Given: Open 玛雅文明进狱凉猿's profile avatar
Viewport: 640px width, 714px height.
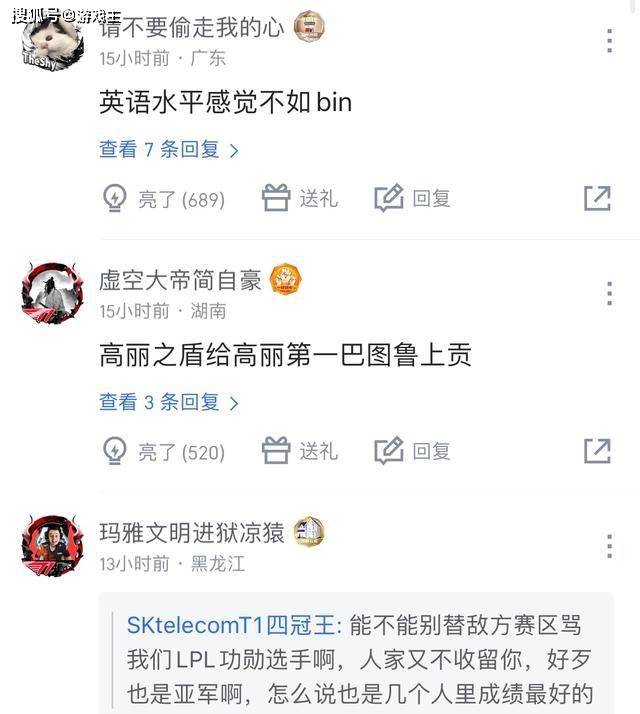Looking at the screenshot, I should [x=52, y=545].
